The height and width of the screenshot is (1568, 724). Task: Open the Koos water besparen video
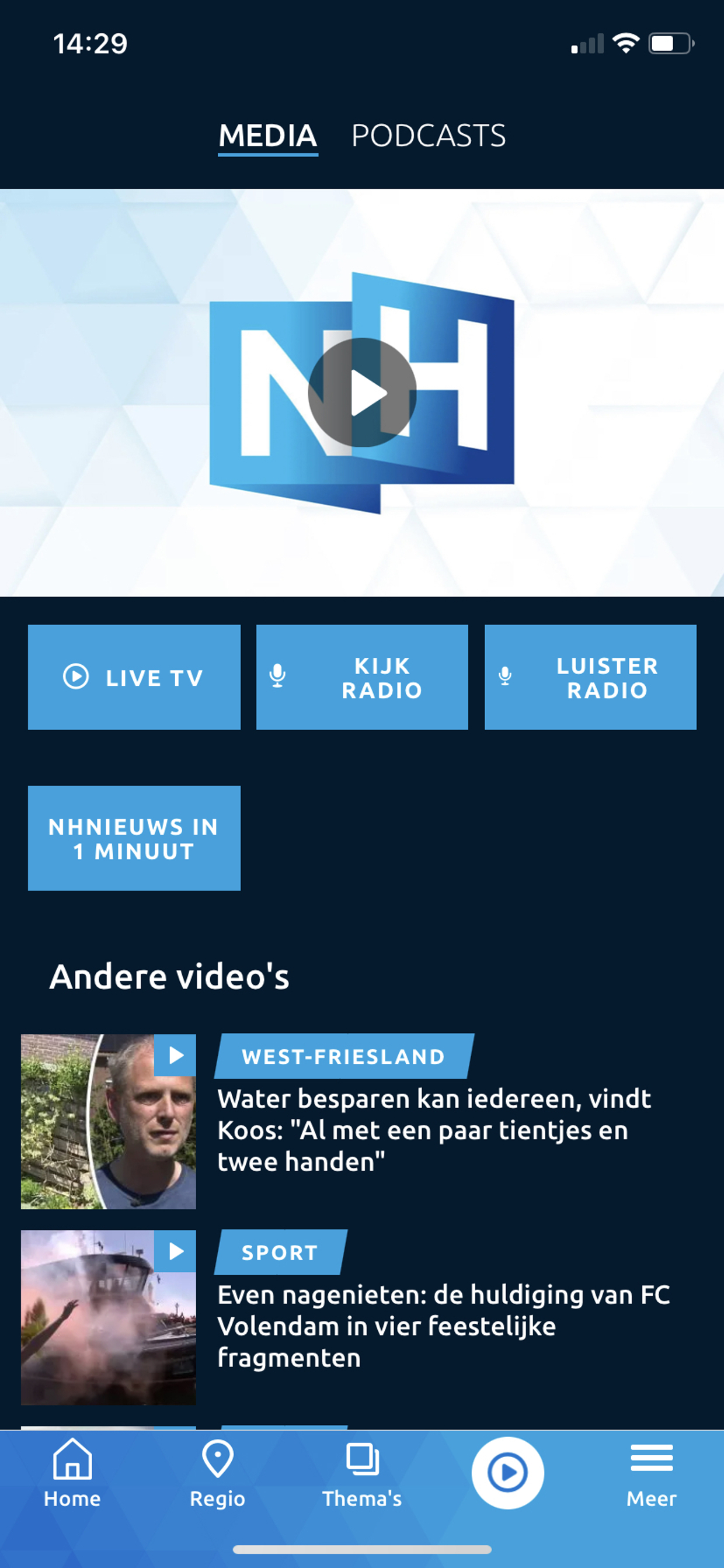[x=434, y=1130]
